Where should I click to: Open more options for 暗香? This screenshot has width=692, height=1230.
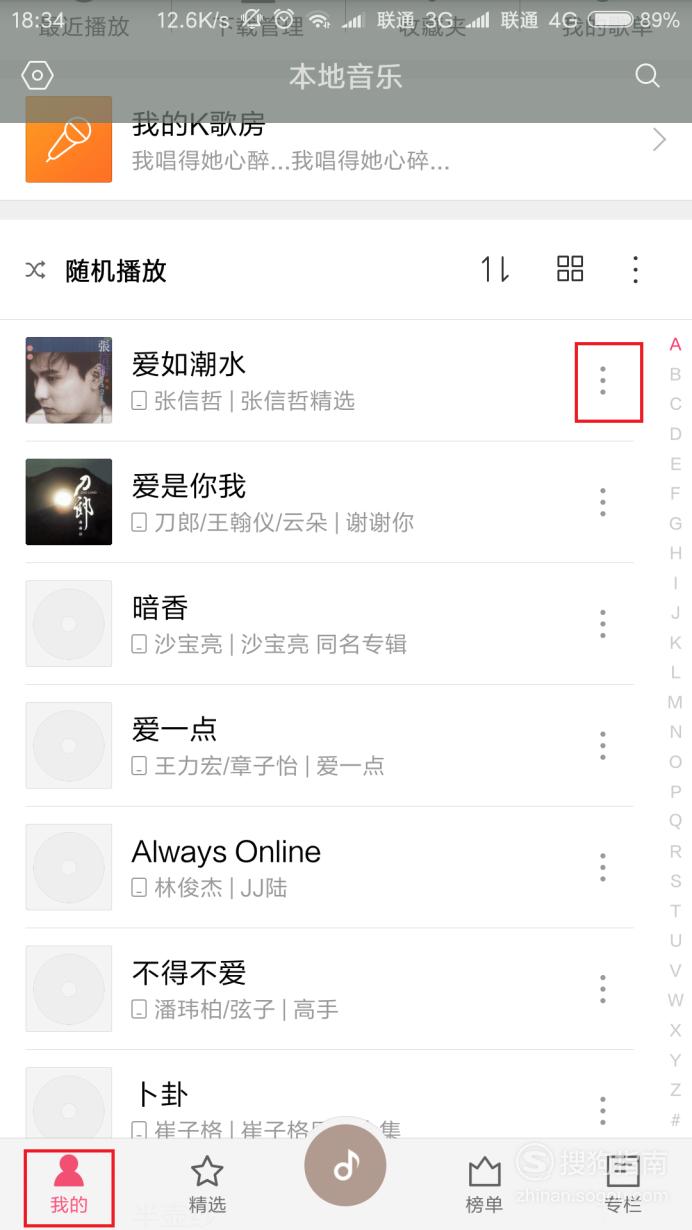pyautogui.click(x=603, y=624)
